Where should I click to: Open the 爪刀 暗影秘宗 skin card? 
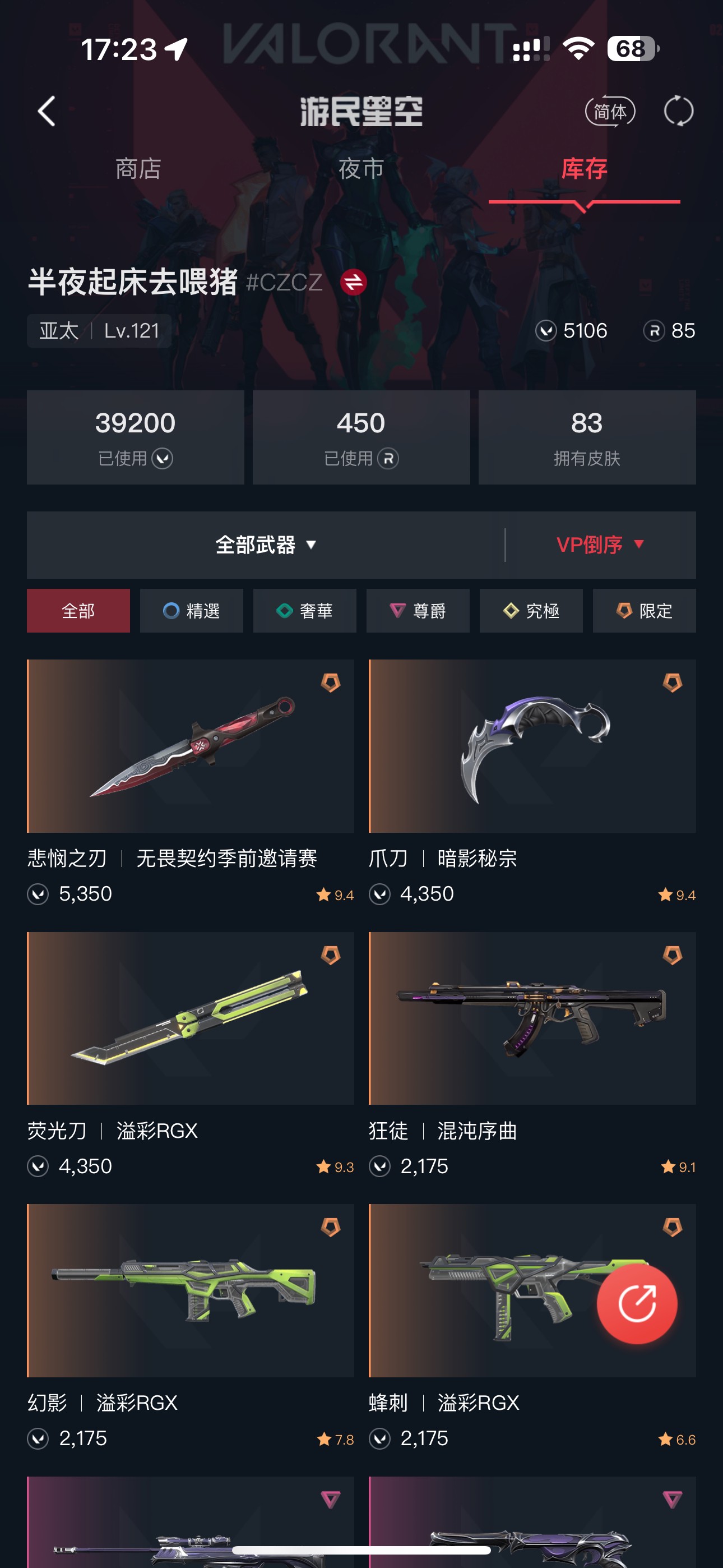pyautogui.click(x=532, y=746)
